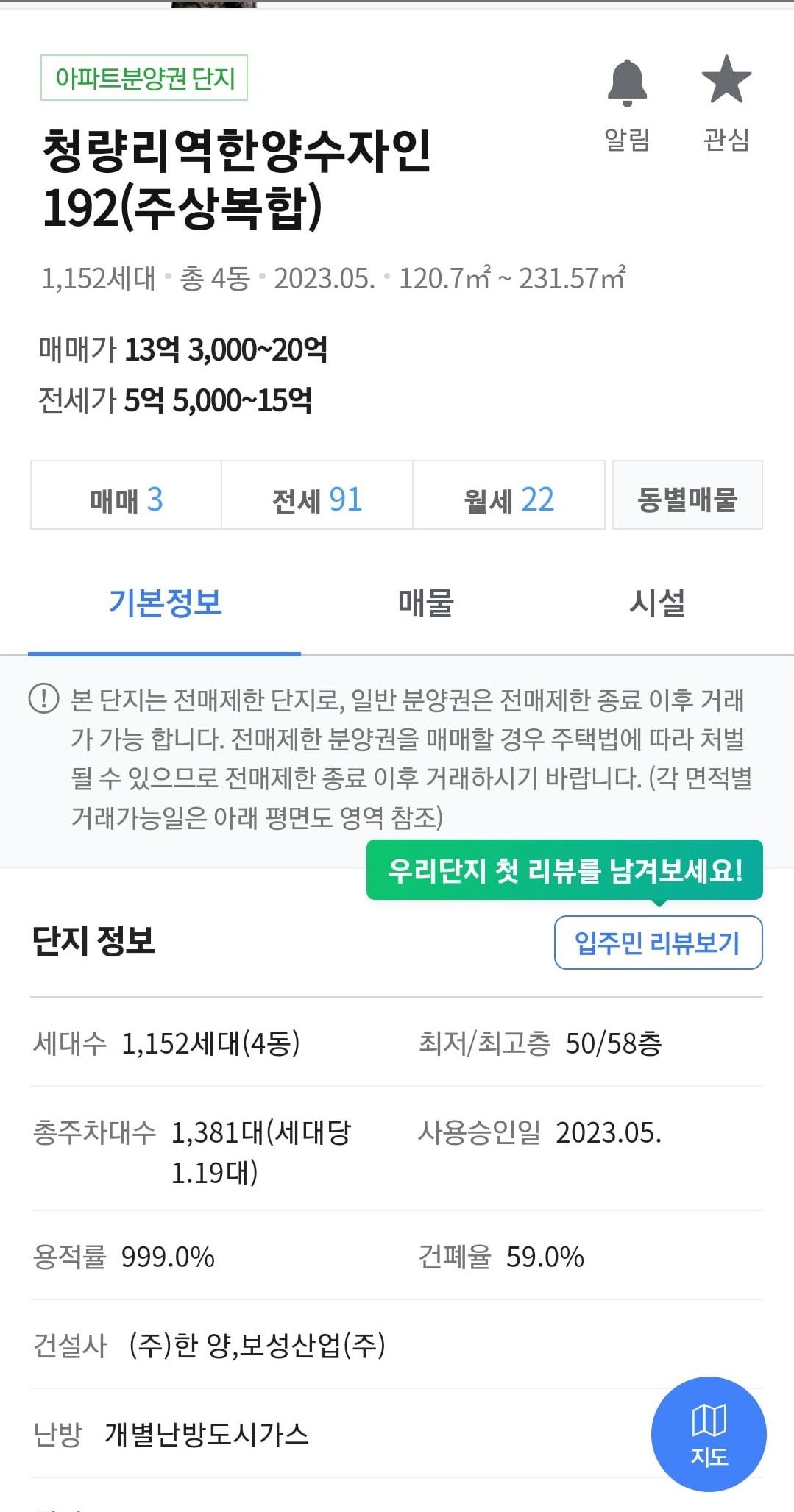Open 입주민 리뷰보기 resident reviews
Viewport: 794px width, 1512px height.
point(658,943)
